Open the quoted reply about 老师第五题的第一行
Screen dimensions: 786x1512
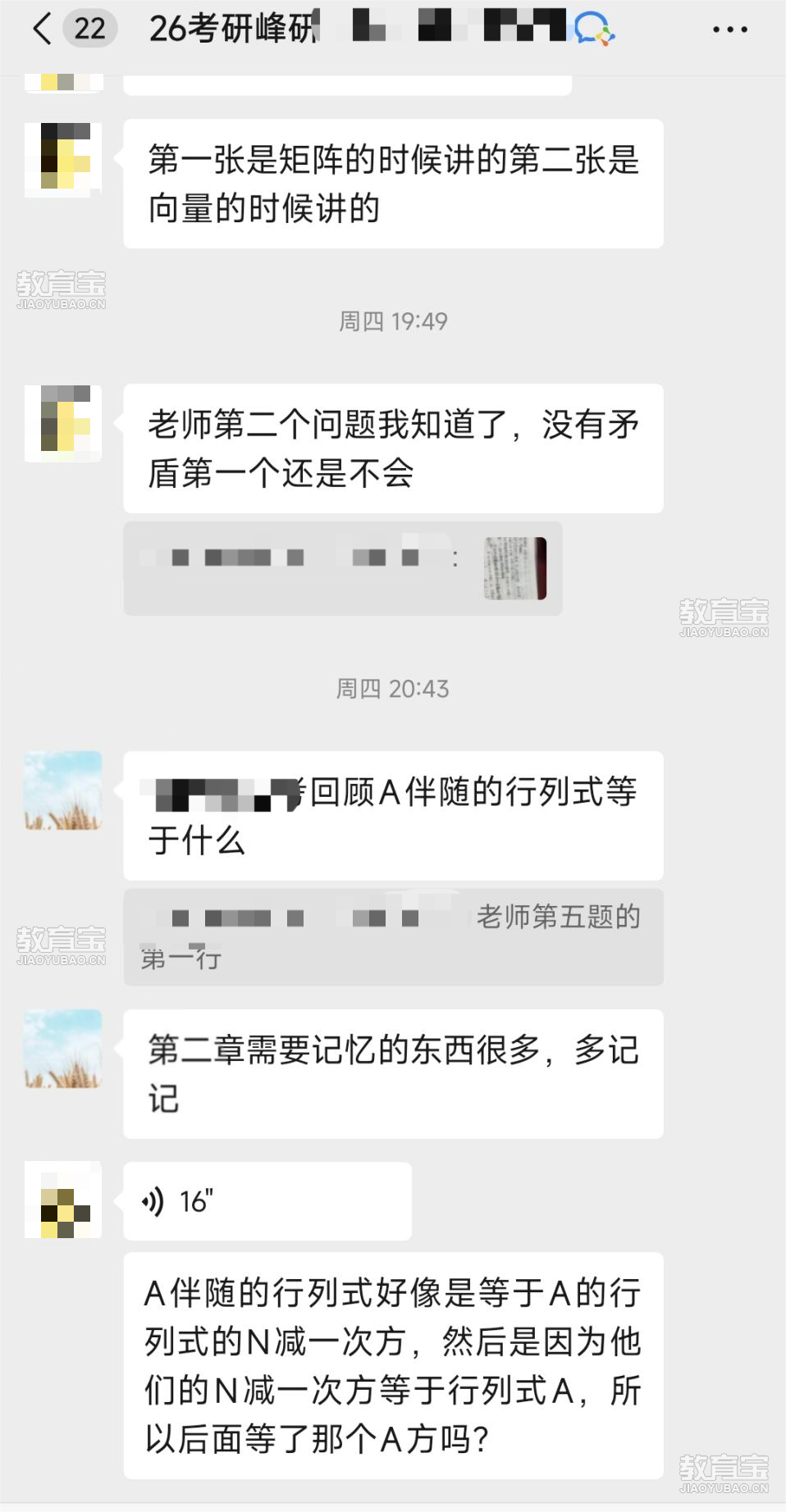(x=393, y=937)
